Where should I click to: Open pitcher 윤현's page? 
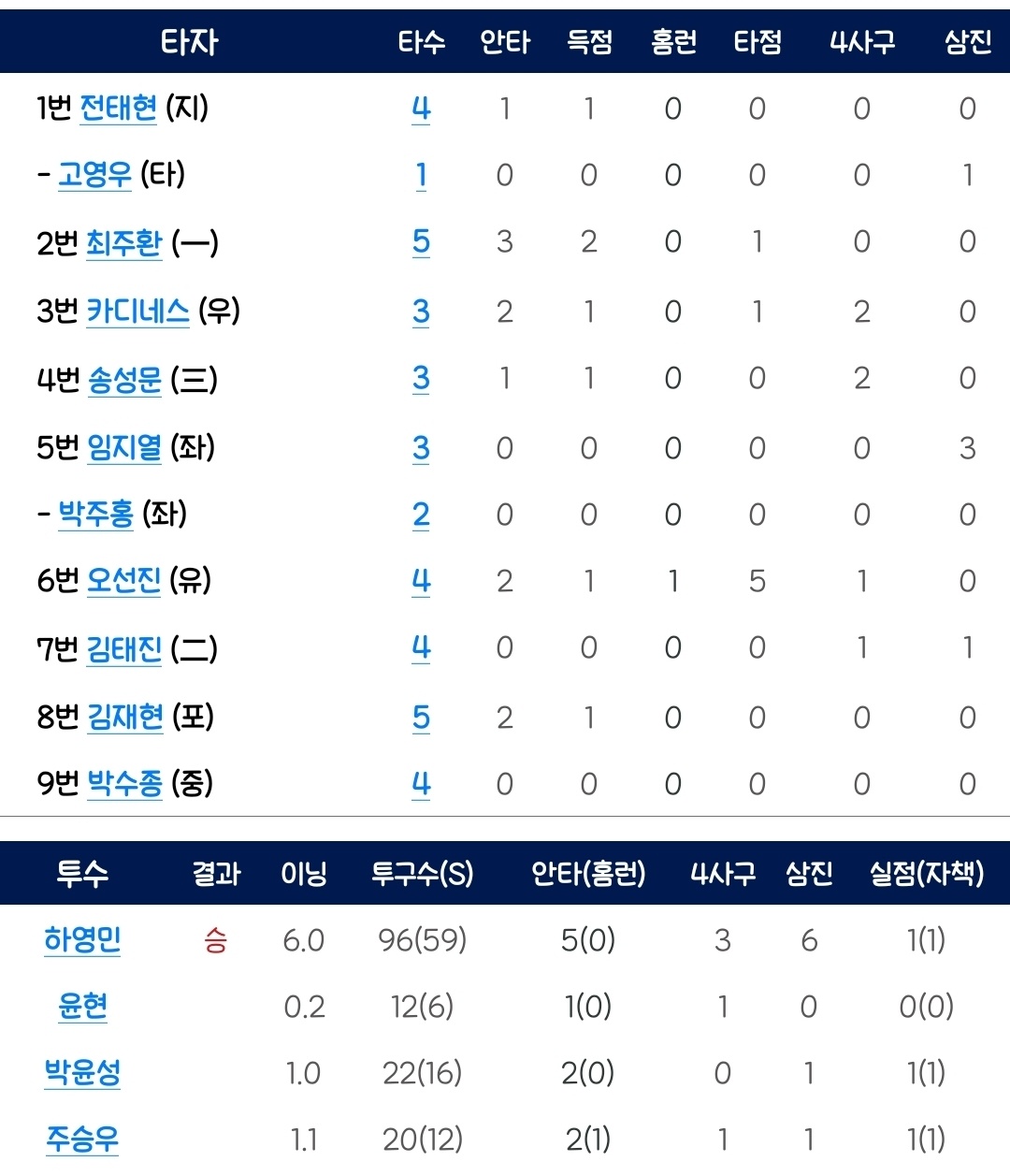82,1007
